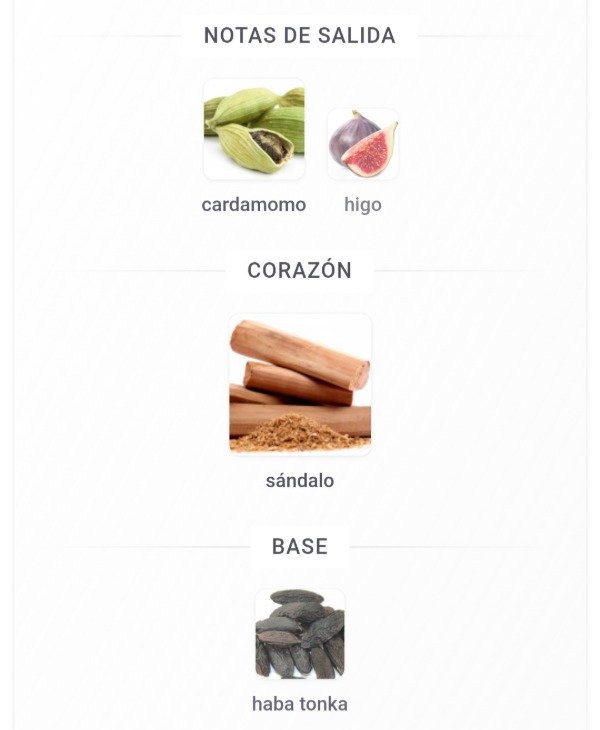Open the cardamomo note tile

coord(254,130)
